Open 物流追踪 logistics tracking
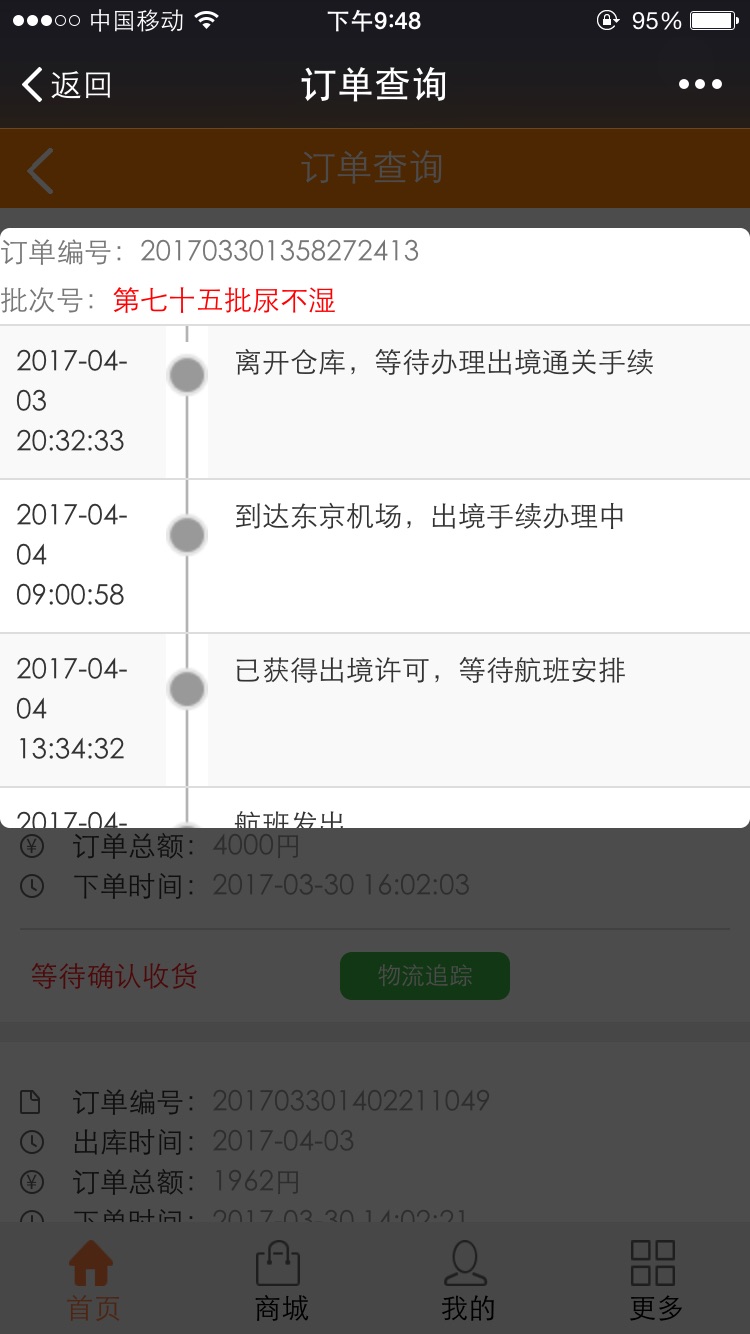Viewport: 750px width, 1334px height. (x=425, y=976)
